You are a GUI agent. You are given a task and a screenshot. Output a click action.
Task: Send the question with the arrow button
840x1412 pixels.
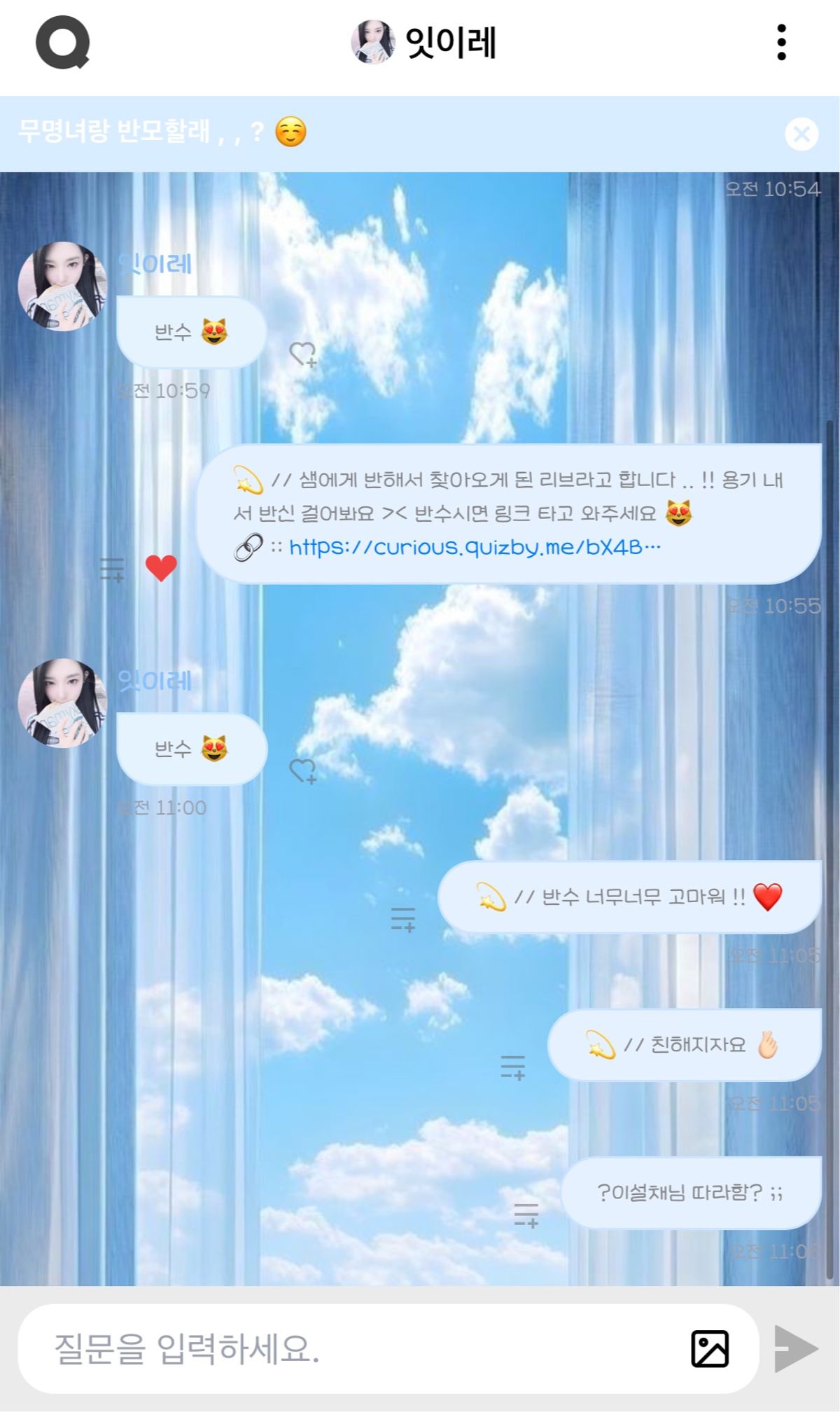point(797,1348)
